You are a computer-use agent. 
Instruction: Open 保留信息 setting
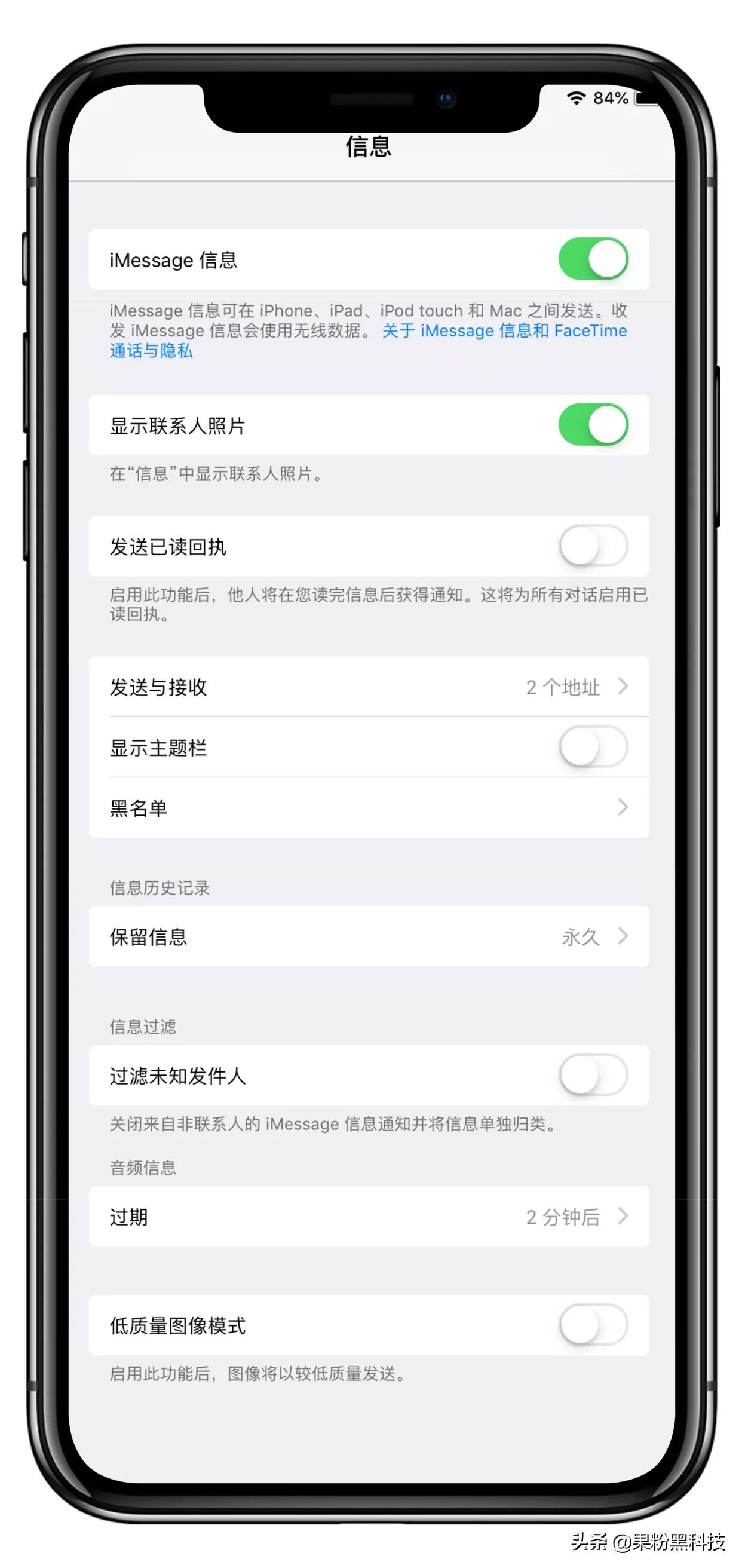369,936
